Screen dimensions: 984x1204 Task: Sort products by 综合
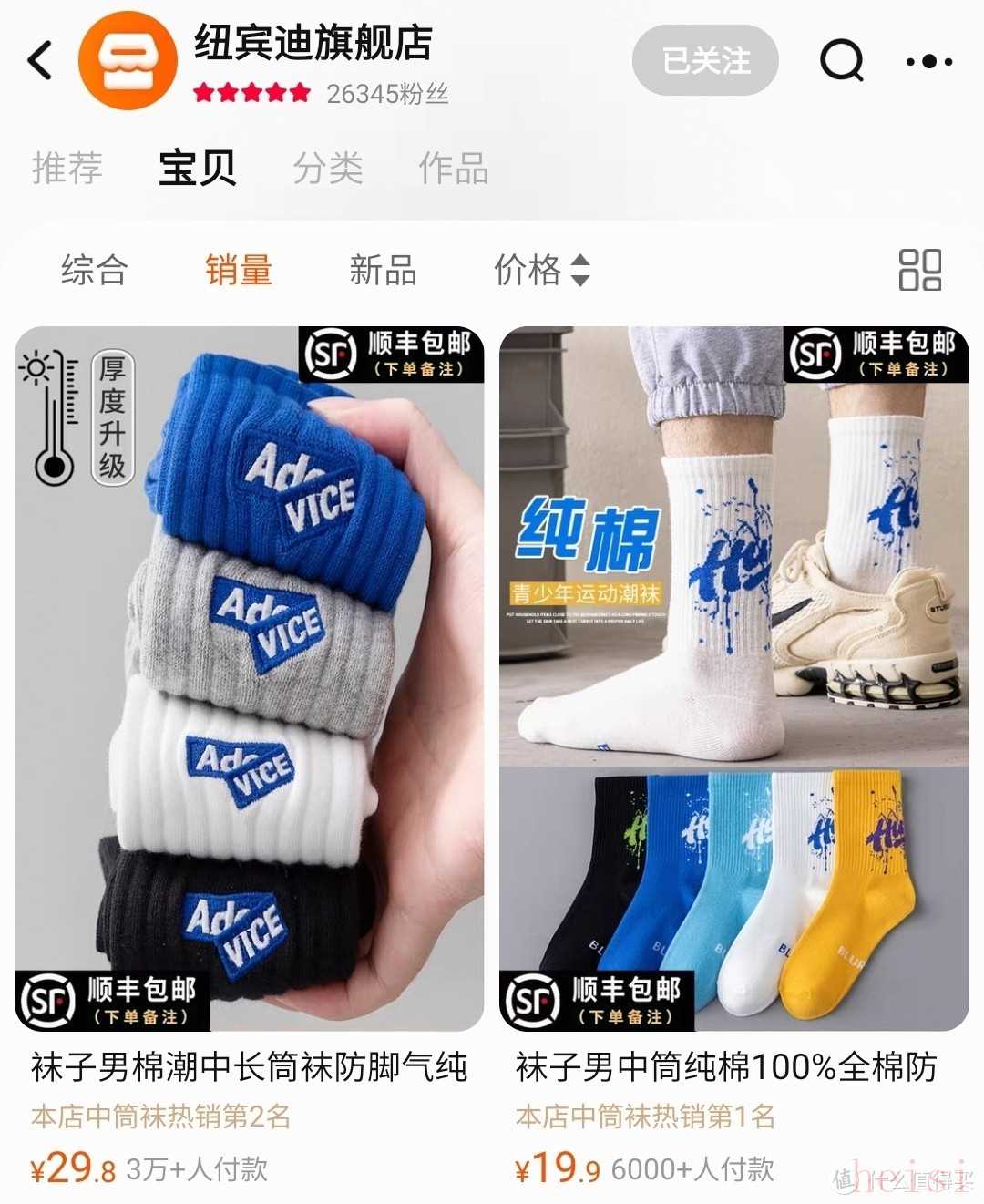click(94, 270)
